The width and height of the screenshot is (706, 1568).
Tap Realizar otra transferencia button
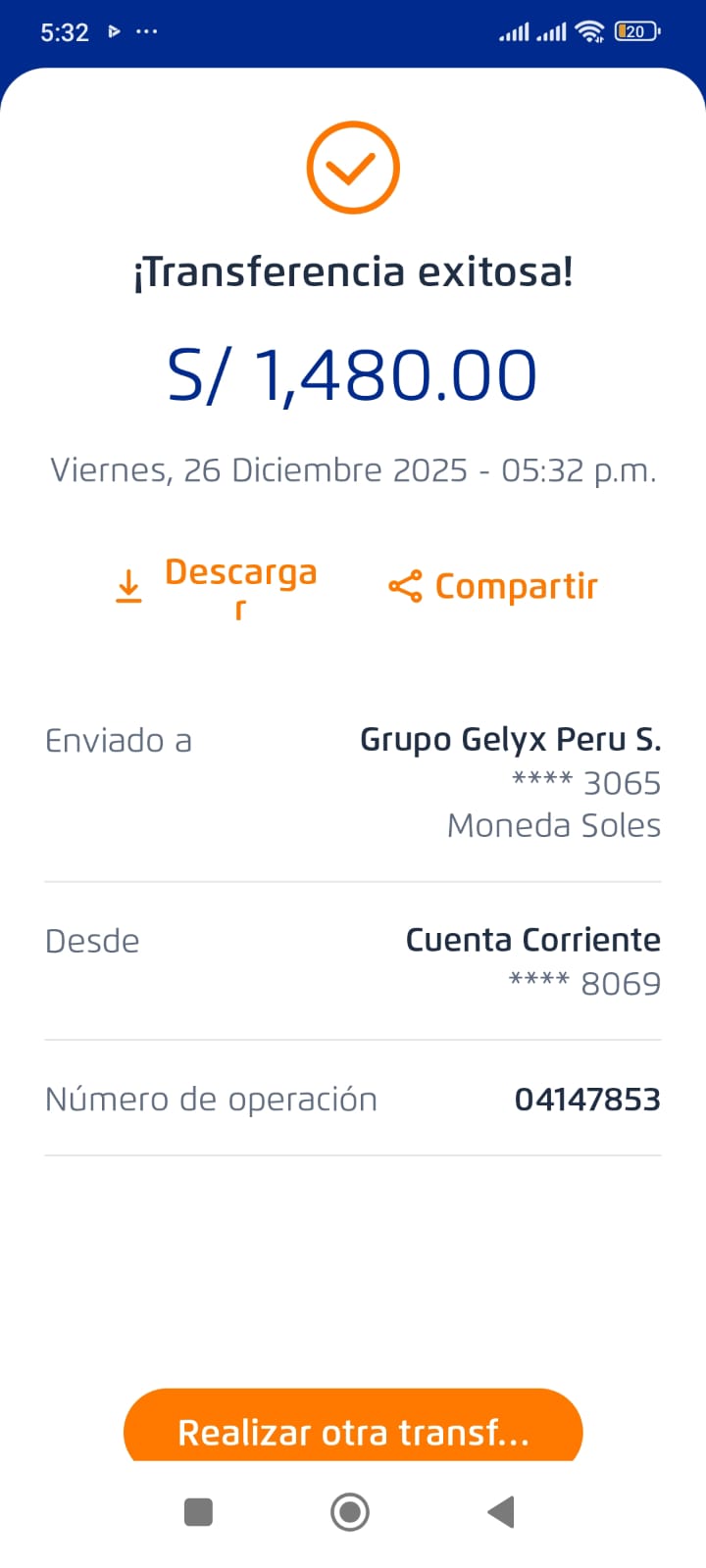pos(353,1430)
